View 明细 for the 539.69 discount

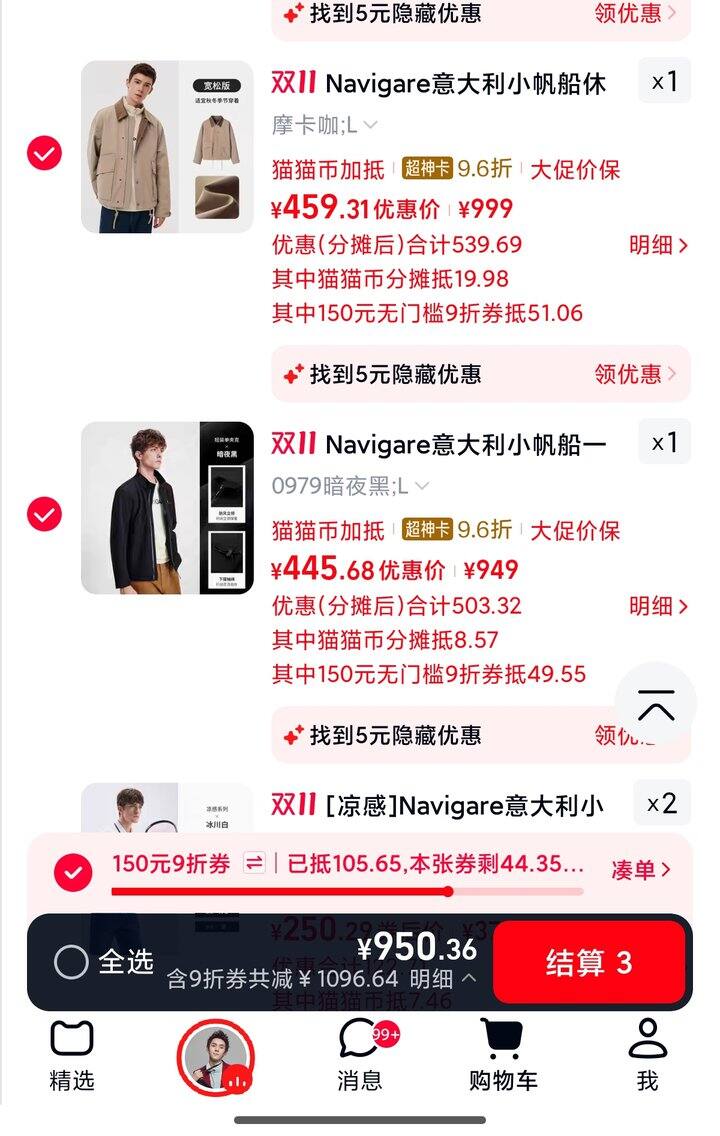point(658,245)
